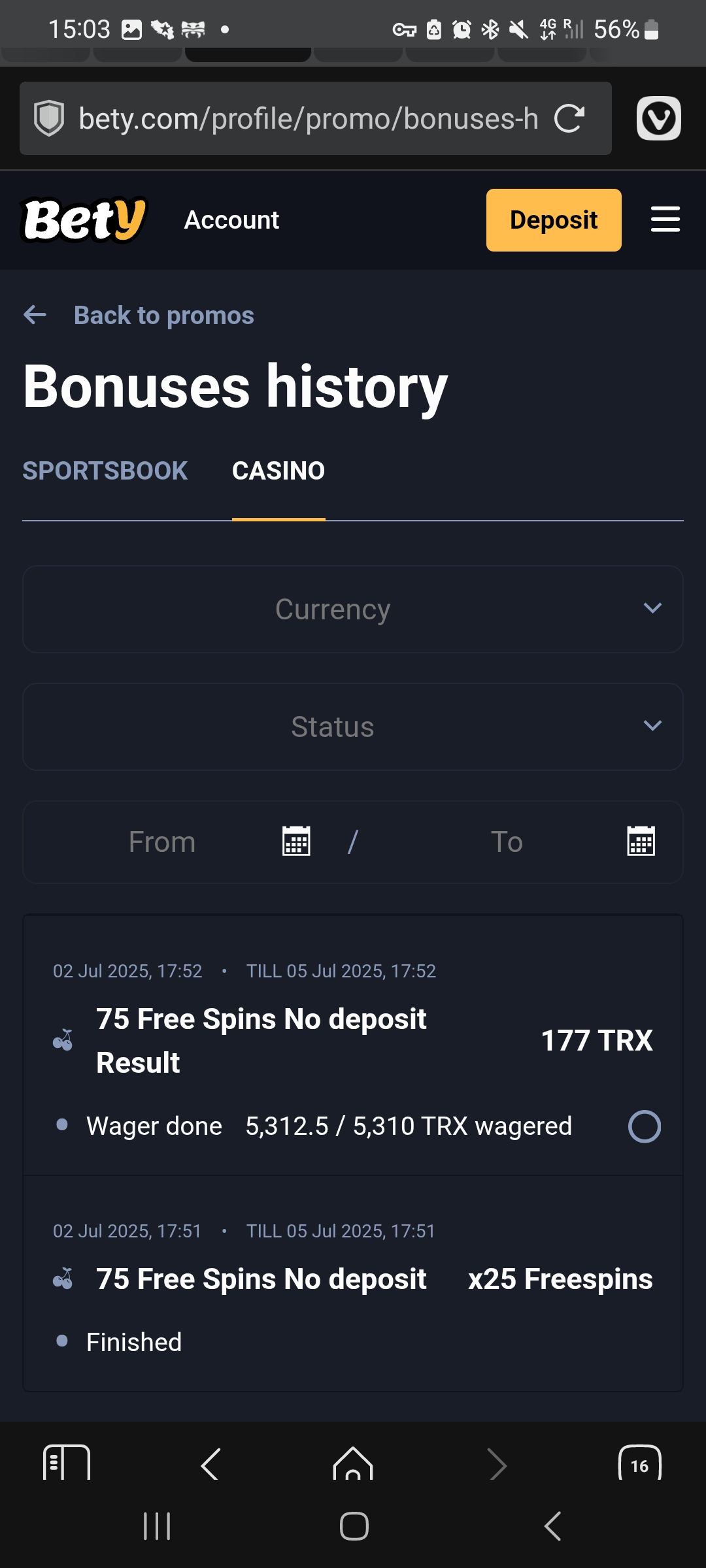Viewport: 706px width, 1568px height.
Task: Tap the yellow Deposit button
Action: pyautogui.click(x=553, y=220)
